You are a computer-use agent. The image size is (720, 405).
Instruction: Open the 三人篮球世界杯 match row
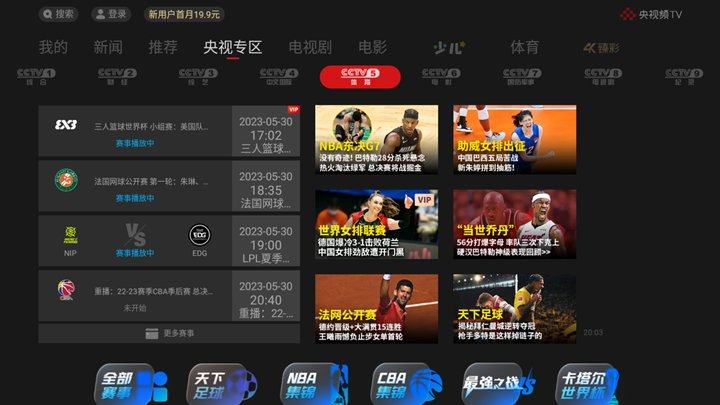[x=168, y=133]
